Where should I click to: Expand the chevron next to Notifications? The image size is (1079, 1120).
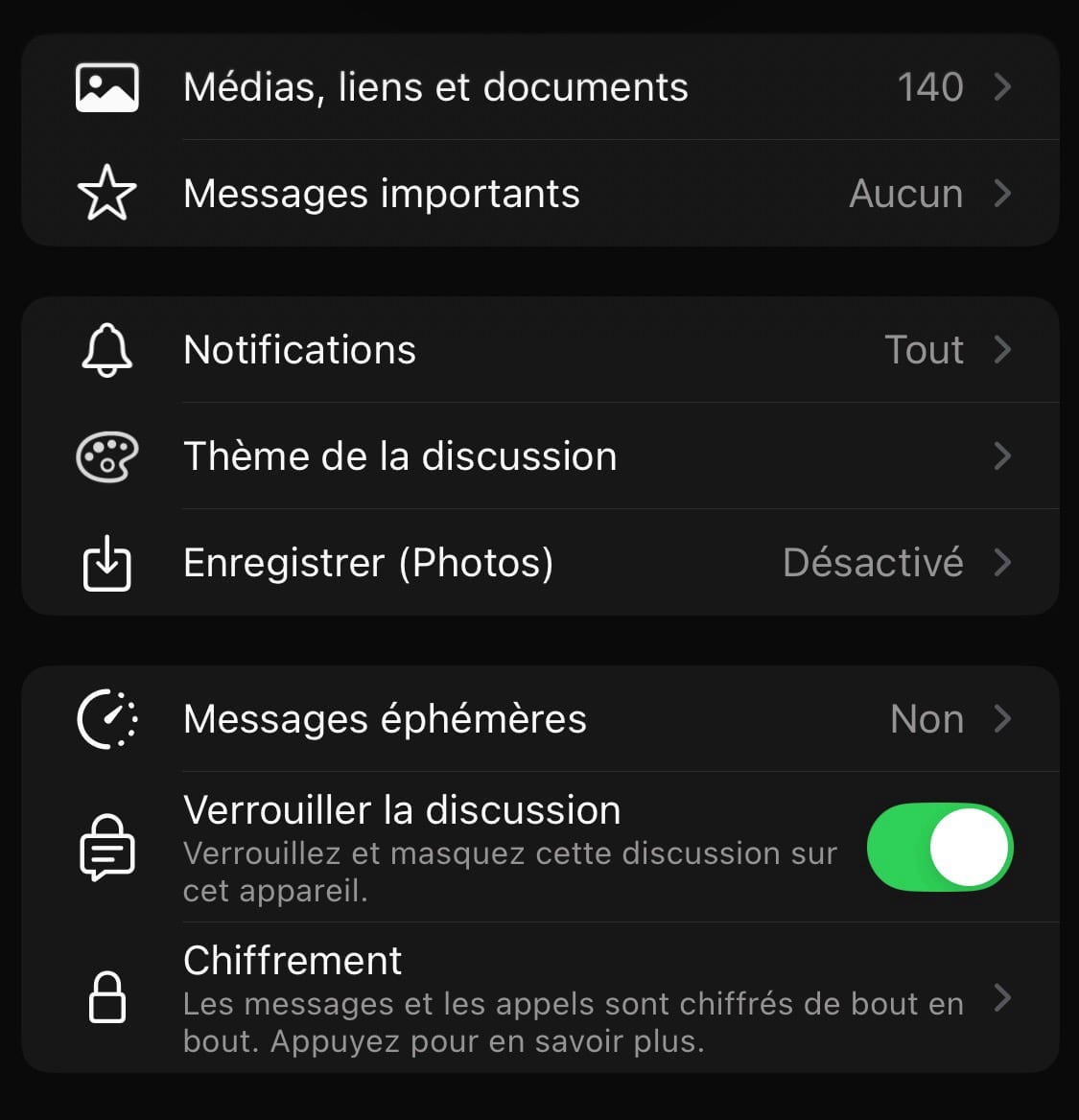pyautogui.click(x=1003, y=350)
